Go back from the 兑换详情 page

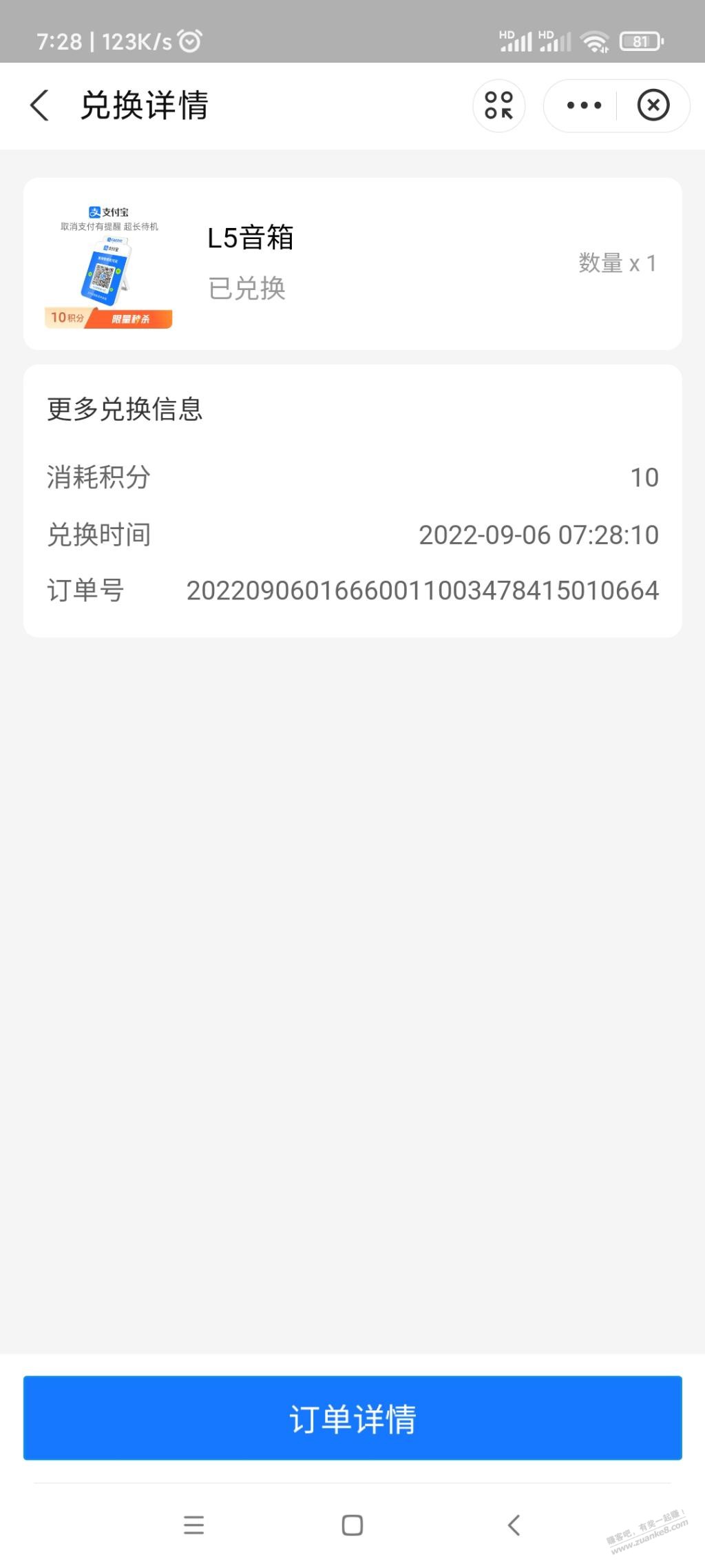(40, 106)
